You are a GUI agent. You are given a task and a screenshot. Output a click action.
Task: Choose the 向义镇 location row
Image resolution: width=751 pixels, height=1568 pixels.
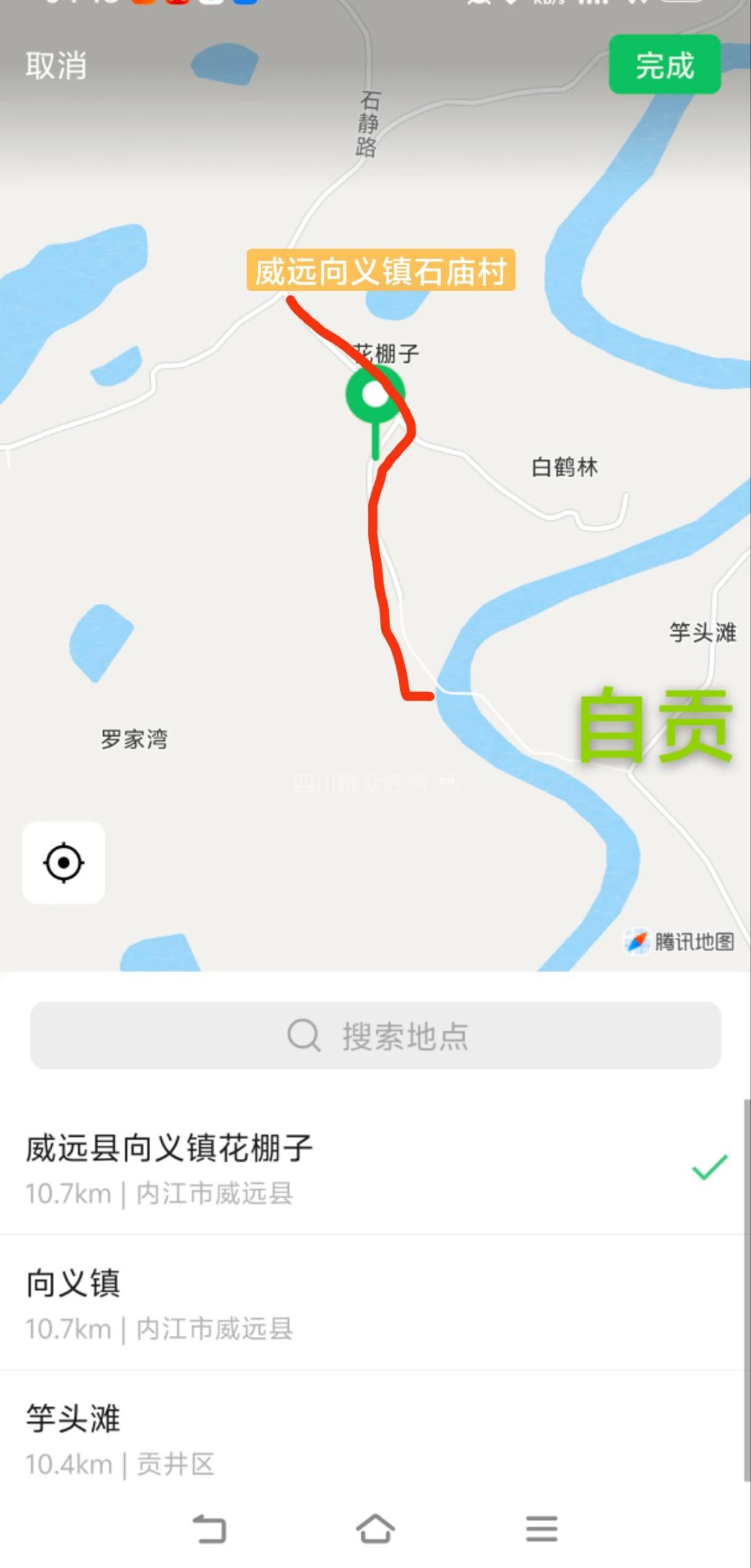point(371,1303)
